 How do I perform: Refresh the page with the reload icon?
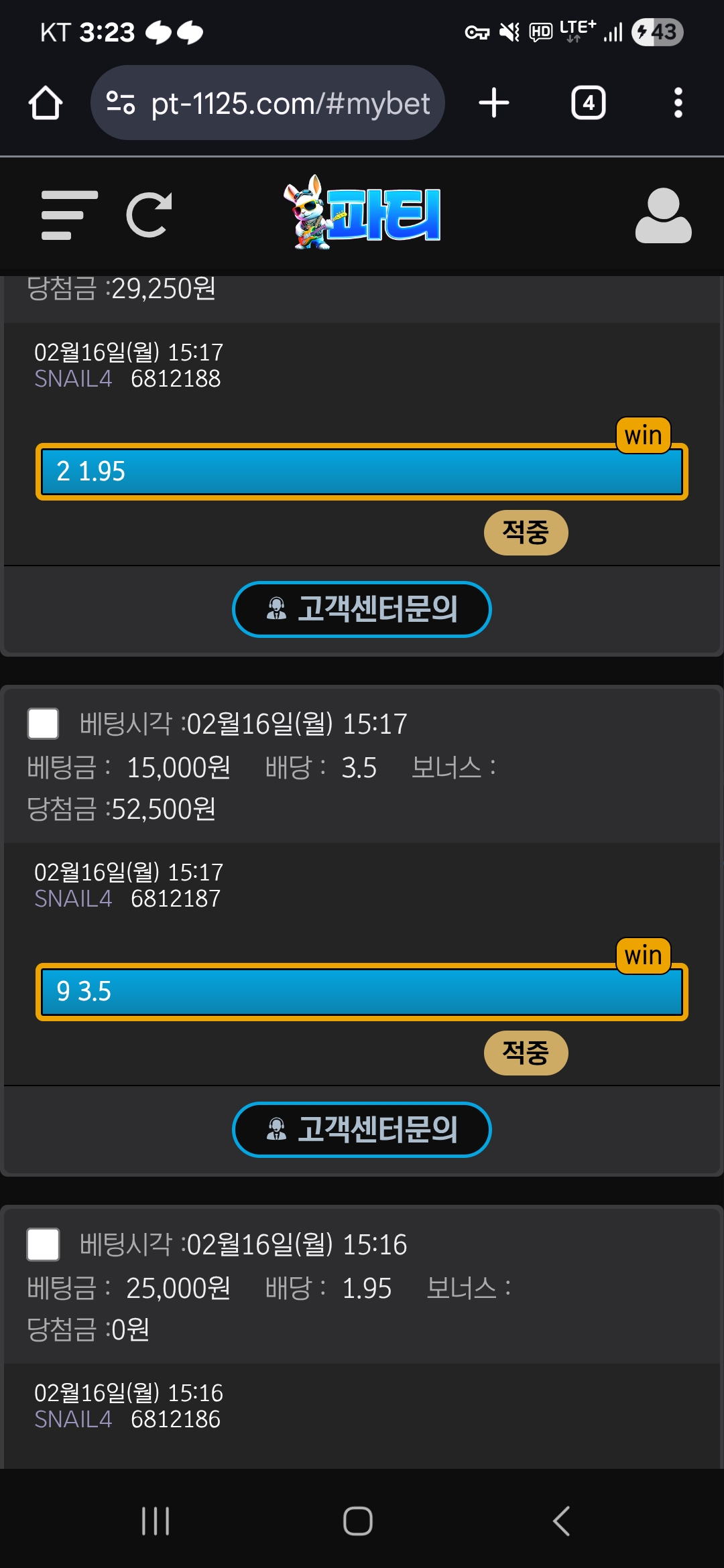click(149, 215)
